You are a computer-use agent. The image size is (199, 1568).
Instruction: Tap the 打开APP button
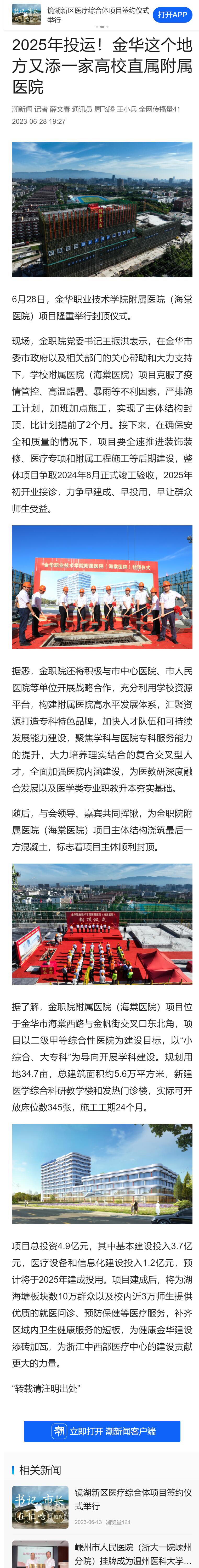click(172, 15)
